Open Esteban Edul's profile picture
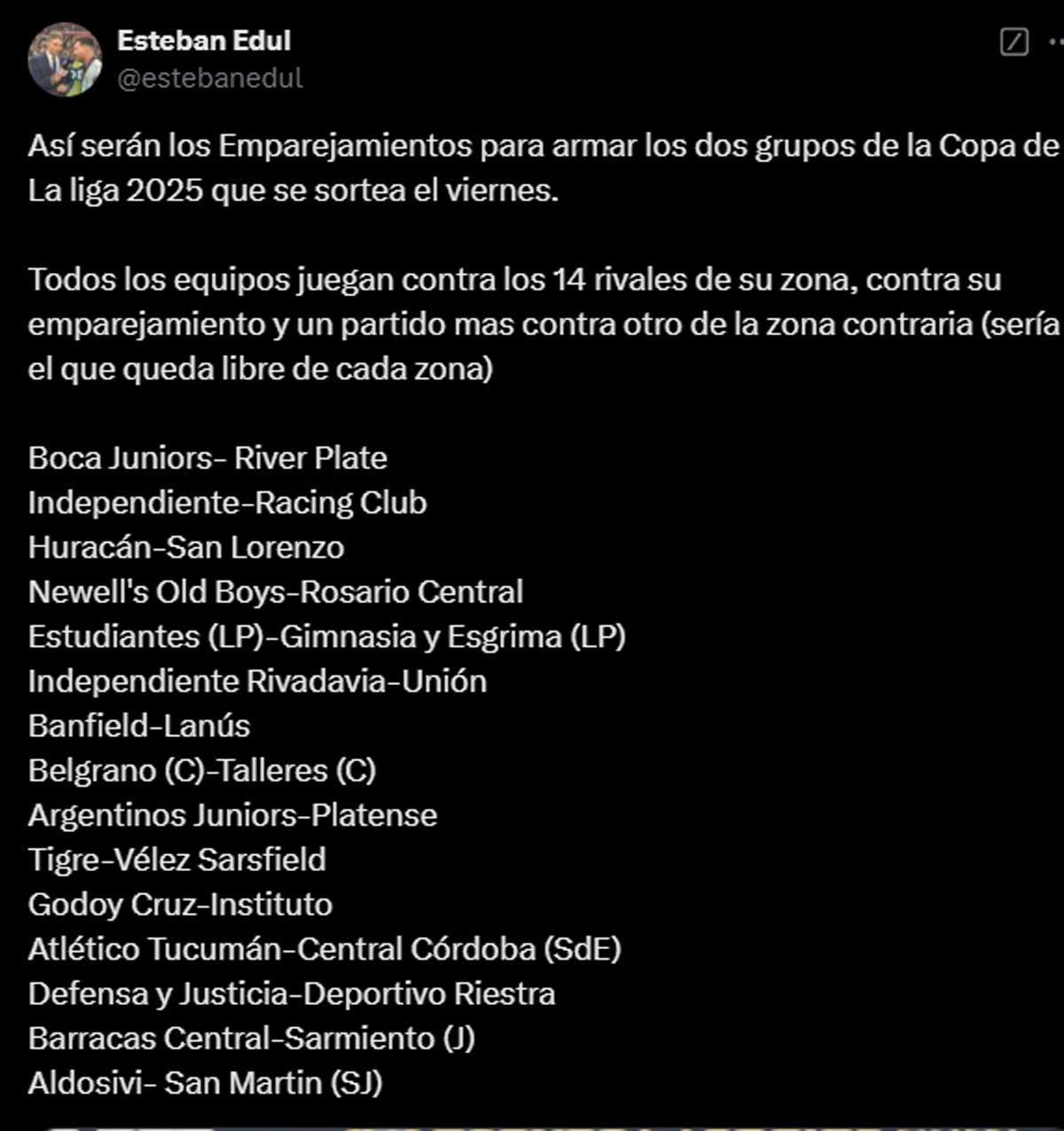Screen dimensions: 1064x1131 pyautogui.click(x=64, y=59)
